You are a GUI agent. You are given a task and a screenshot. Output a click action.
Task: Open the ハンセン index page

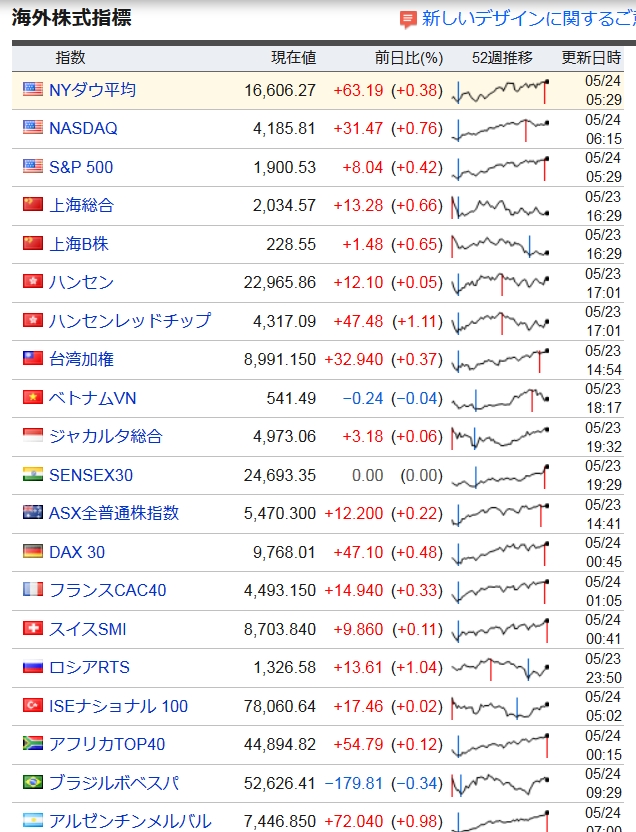tap(81, 282)
